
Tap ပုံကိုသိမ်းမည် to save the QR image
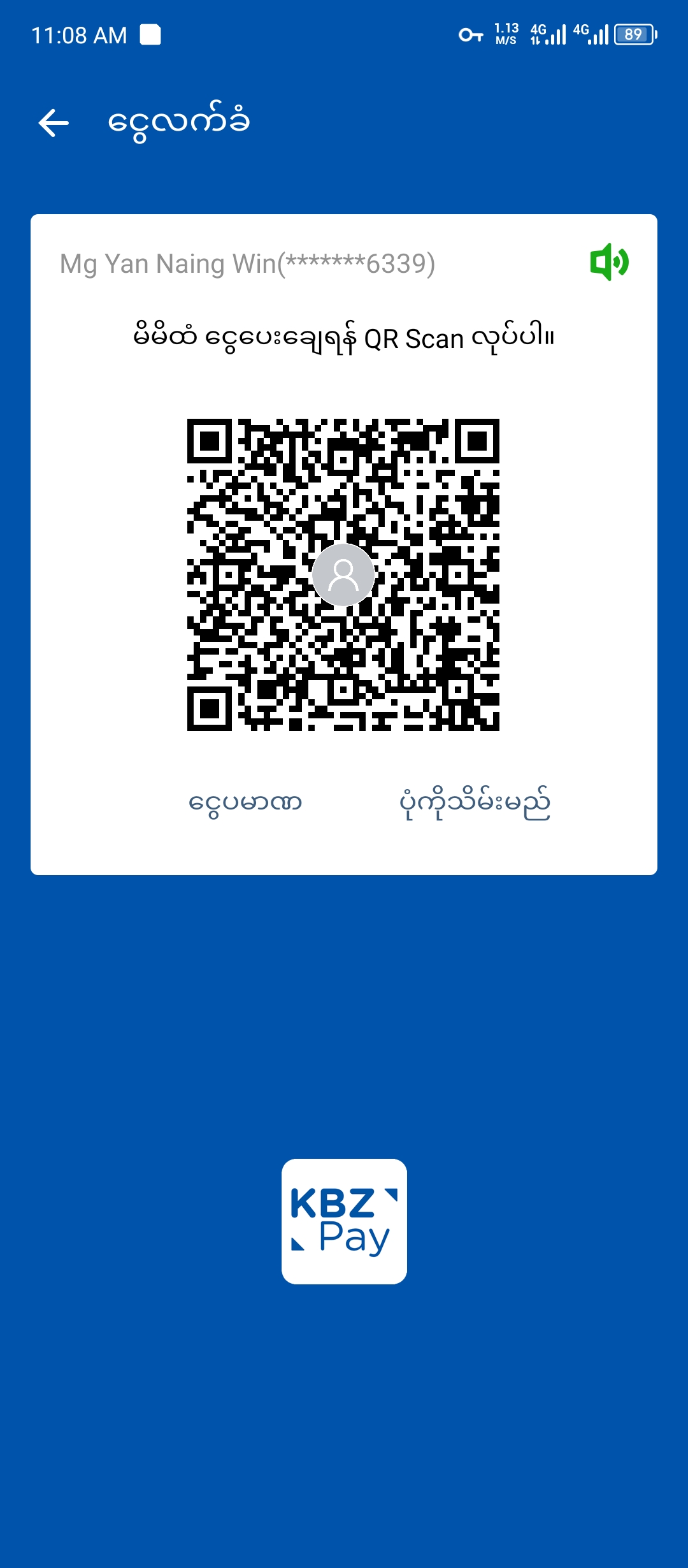[x=475, y=802]
